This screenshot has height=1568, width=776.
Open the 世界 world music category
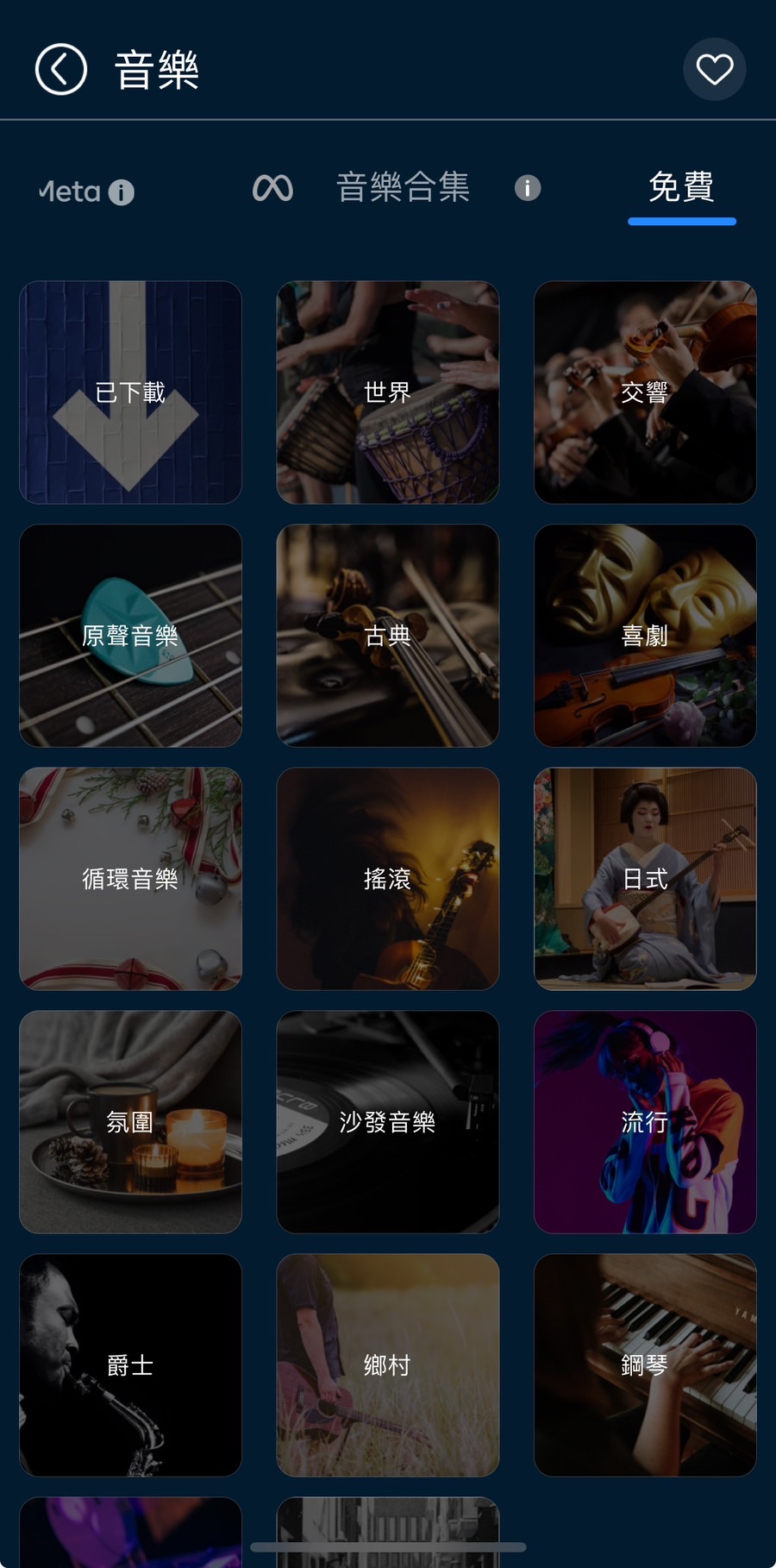387,392
